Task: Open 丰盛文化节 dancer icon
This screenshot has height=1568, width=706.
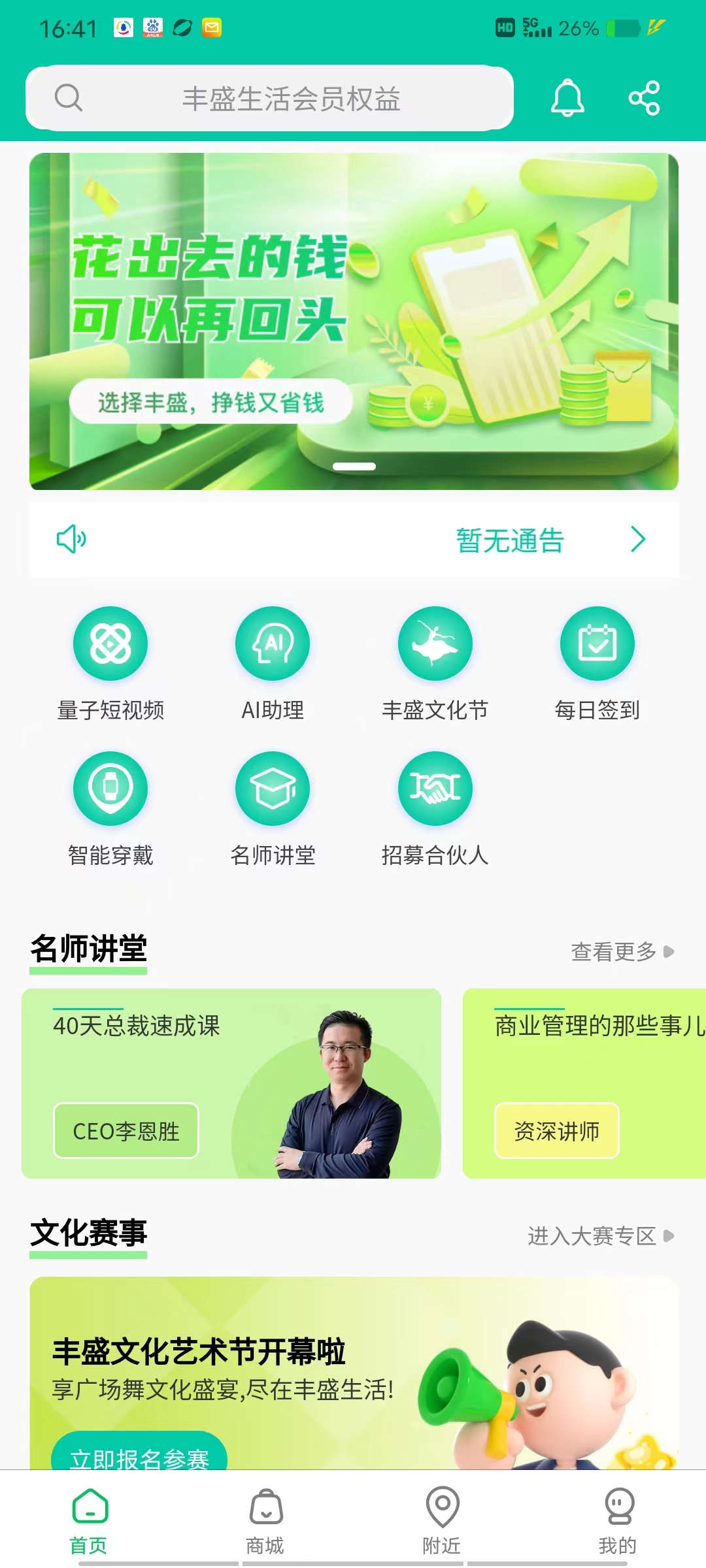Action: pyautogui.click(x=435, y=644)
